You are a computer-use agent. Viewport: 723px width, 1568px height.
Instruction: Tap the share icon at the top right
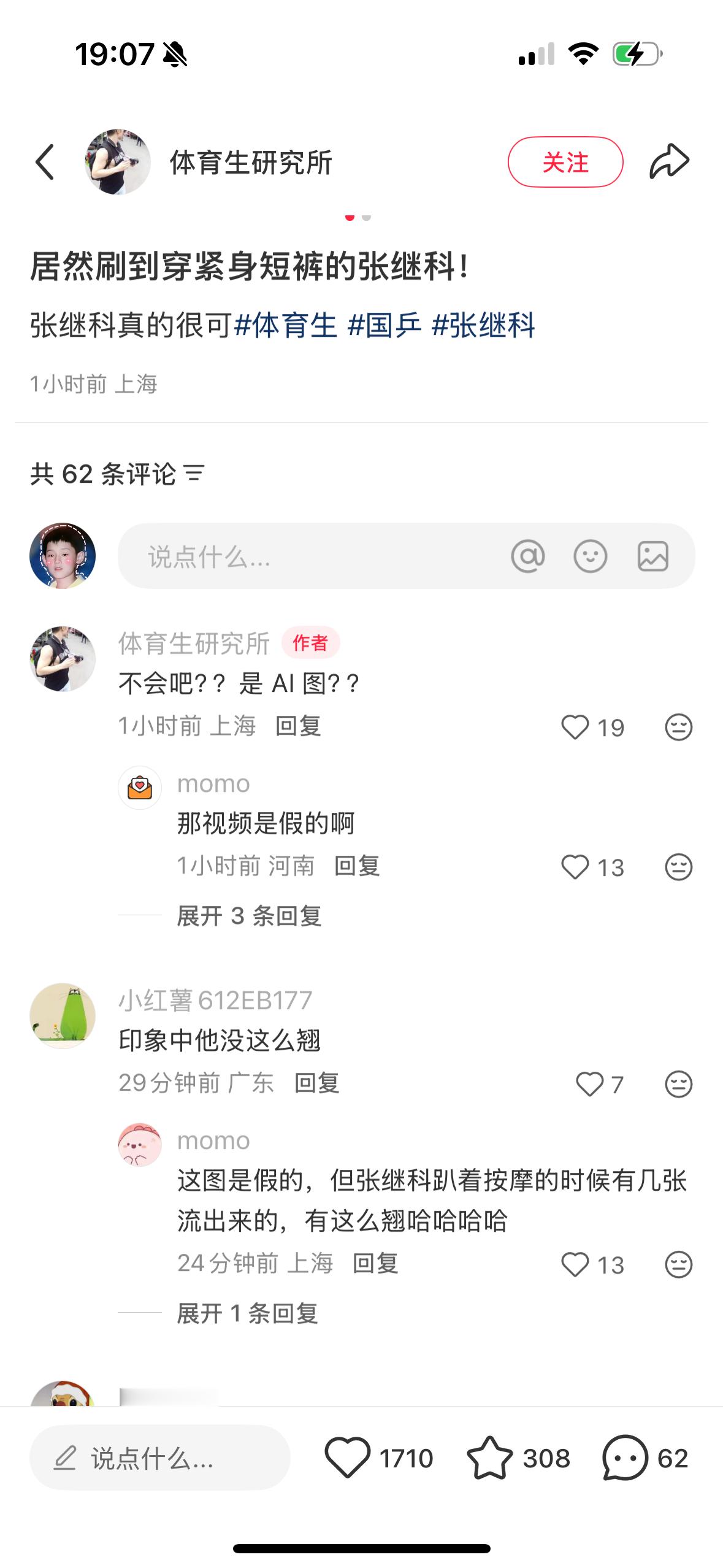pyautogui.click(x=670, y=161)
